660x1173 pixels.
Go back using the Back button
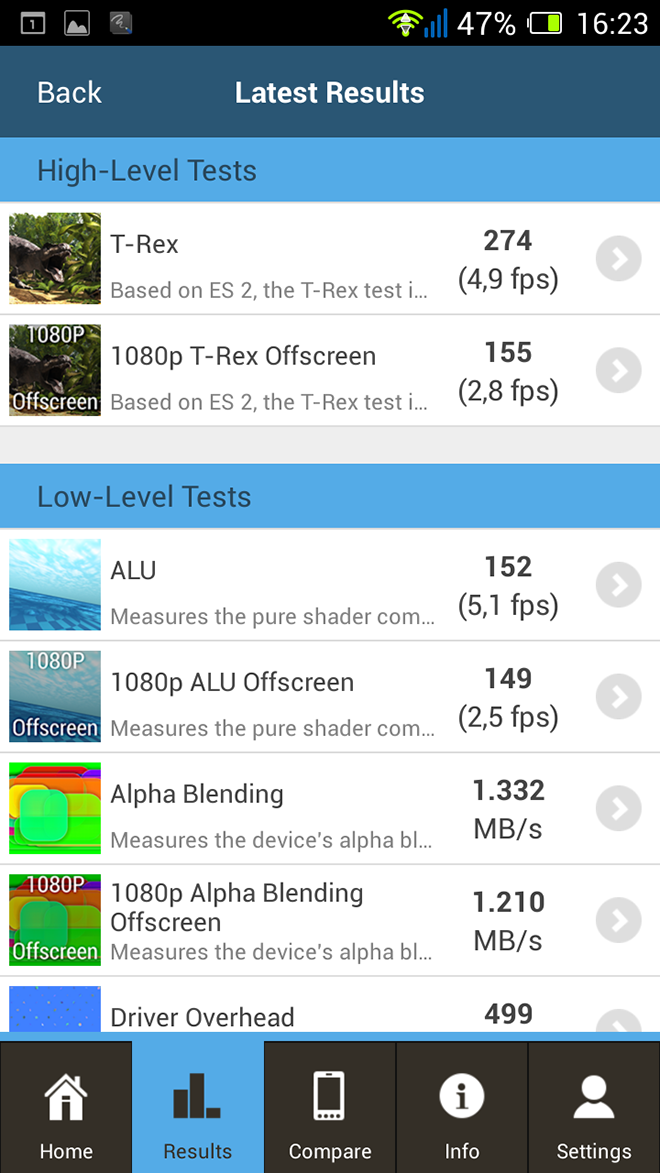(69, 93)
